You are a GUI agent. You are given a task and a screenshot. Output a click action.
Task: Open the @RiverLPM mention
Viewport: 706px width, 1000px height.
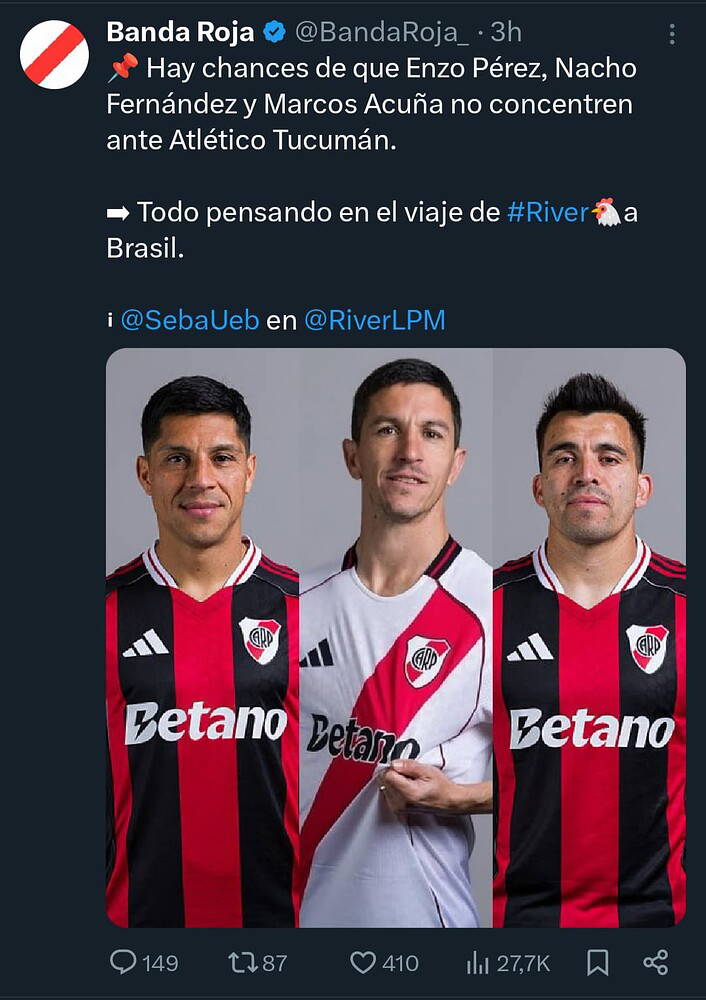click(x=375, y=320)
